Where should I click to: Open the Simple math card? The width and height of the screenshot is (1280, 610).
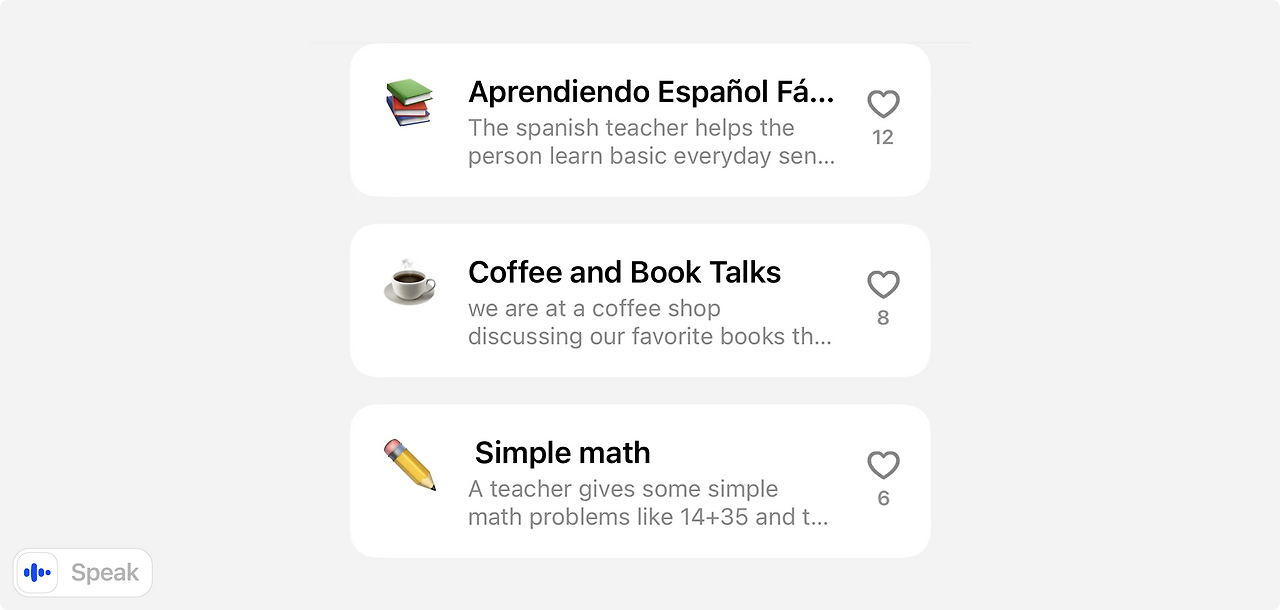(640, 482)
